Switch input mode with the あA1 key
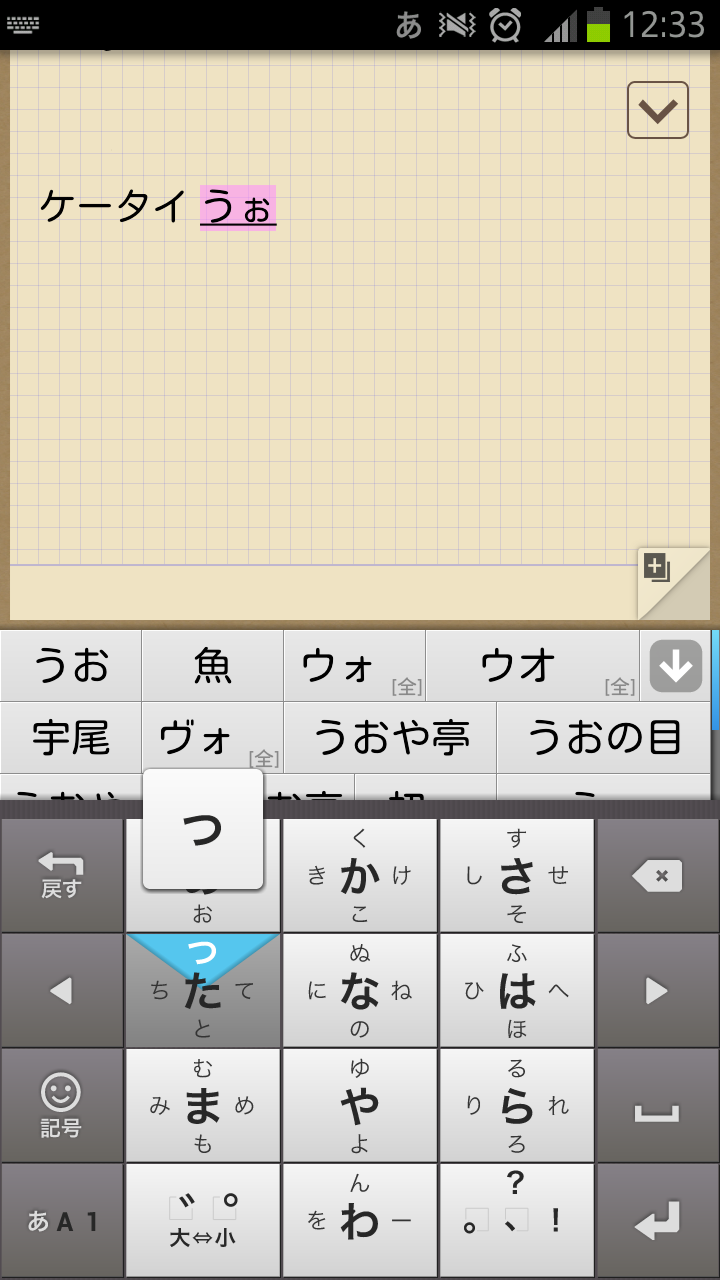The image size is (720, 1280). 61,1221
